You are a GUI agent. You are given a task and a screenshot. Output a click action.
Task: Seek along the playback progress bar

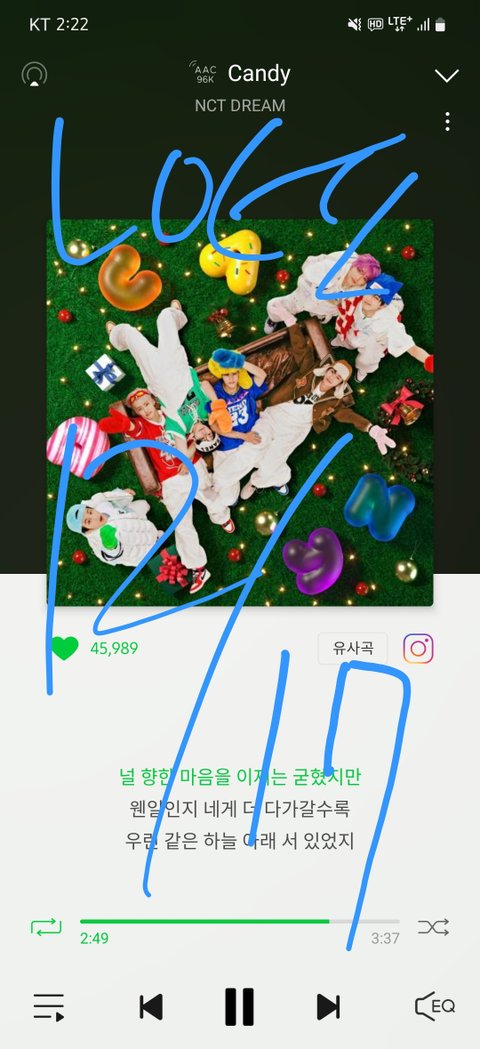240,921
